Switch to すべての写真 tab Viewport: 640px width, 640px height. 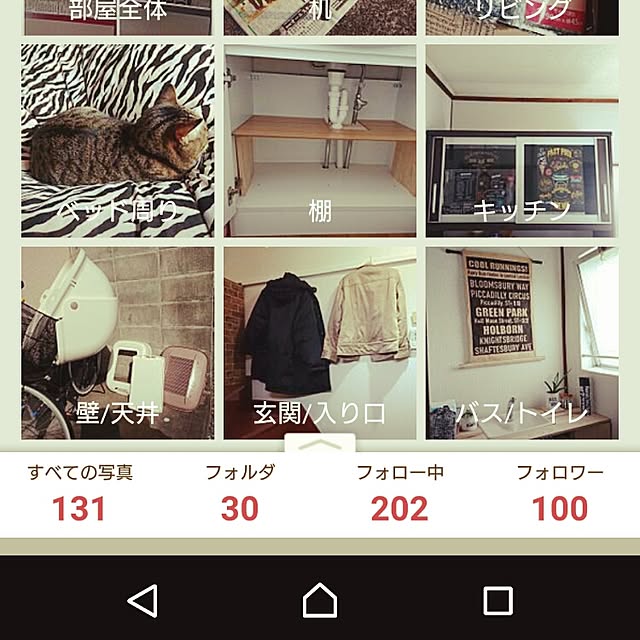point(80,494)
